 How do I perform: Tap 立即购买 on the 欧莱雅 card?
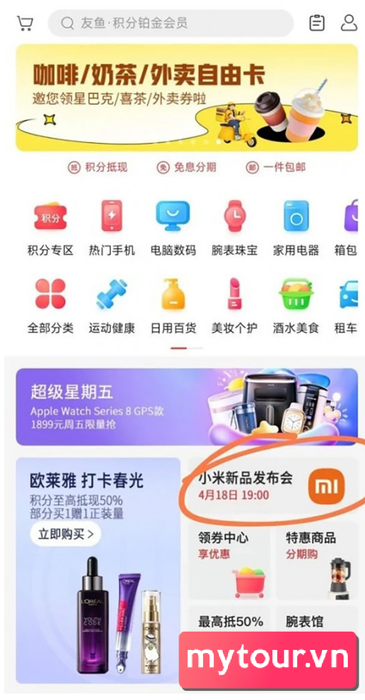pyautogui.click(x=66, y=534)
